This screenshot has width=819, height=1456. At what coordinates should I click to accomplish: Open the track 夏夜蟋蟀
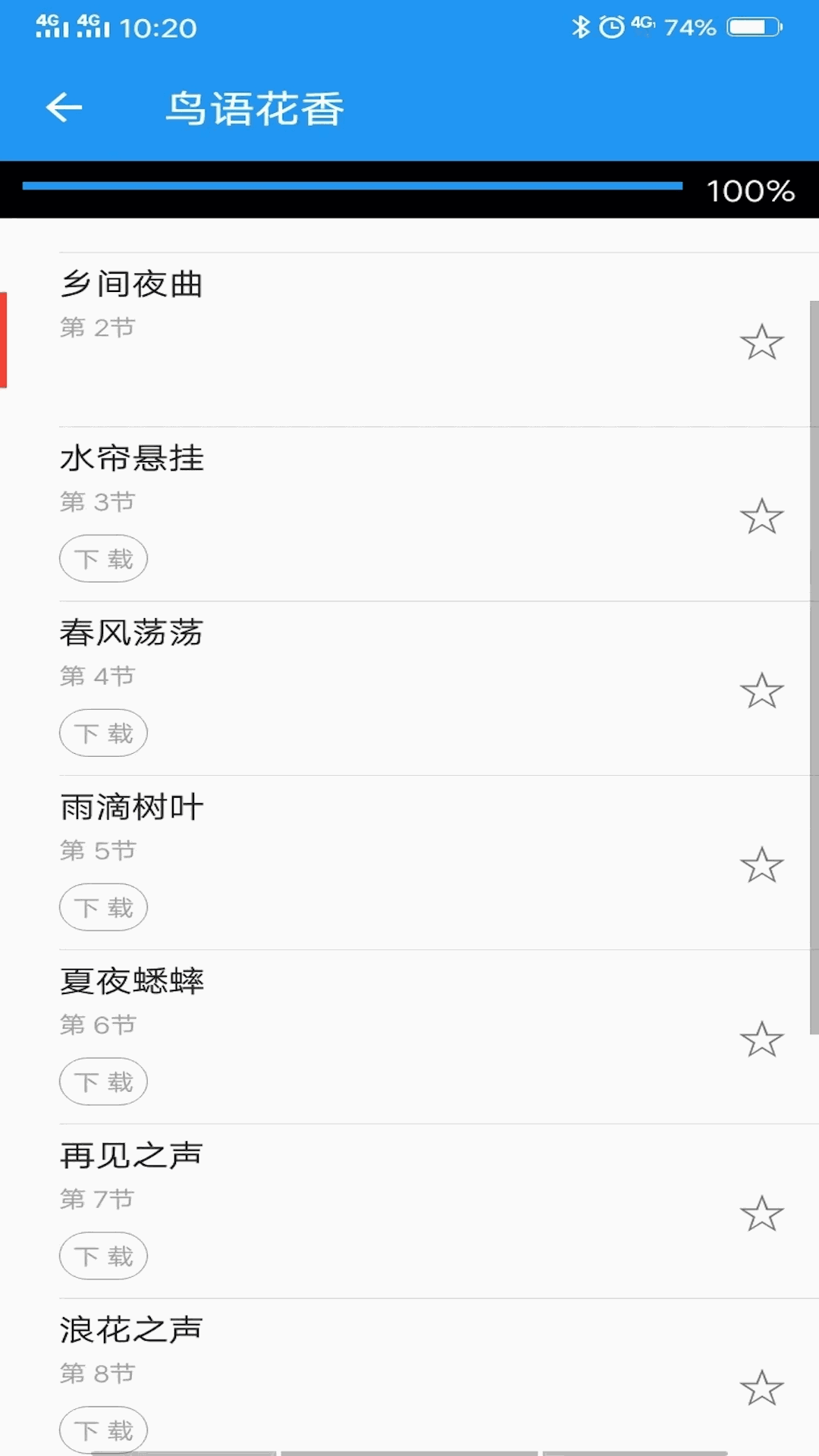click(x=133, y=980)
